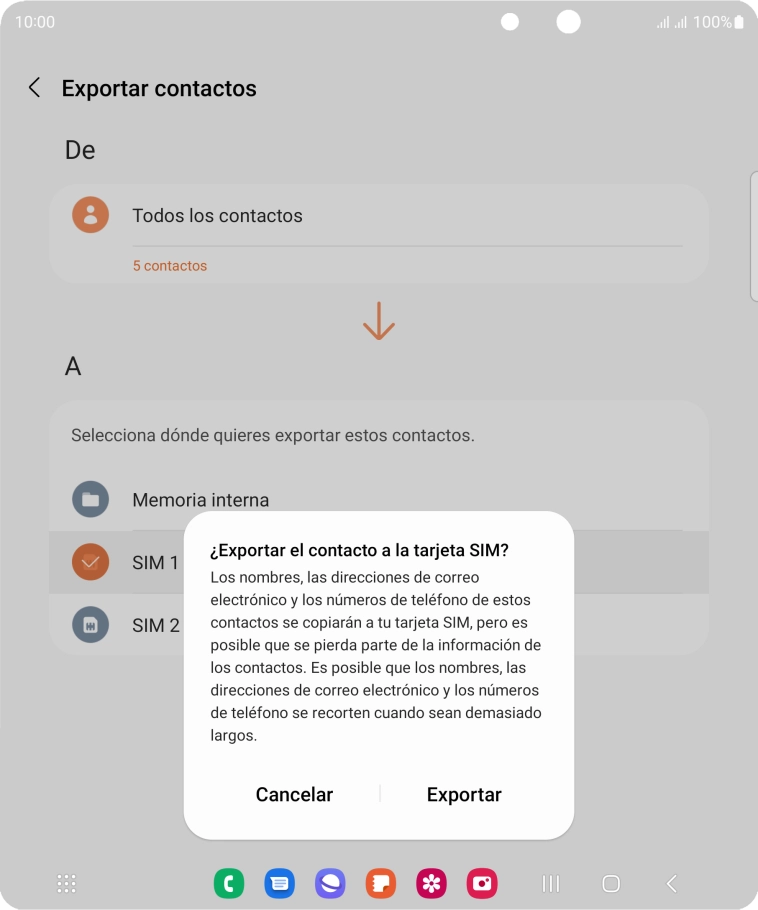Launch the Camera app in the taskbar

[482, 883]
